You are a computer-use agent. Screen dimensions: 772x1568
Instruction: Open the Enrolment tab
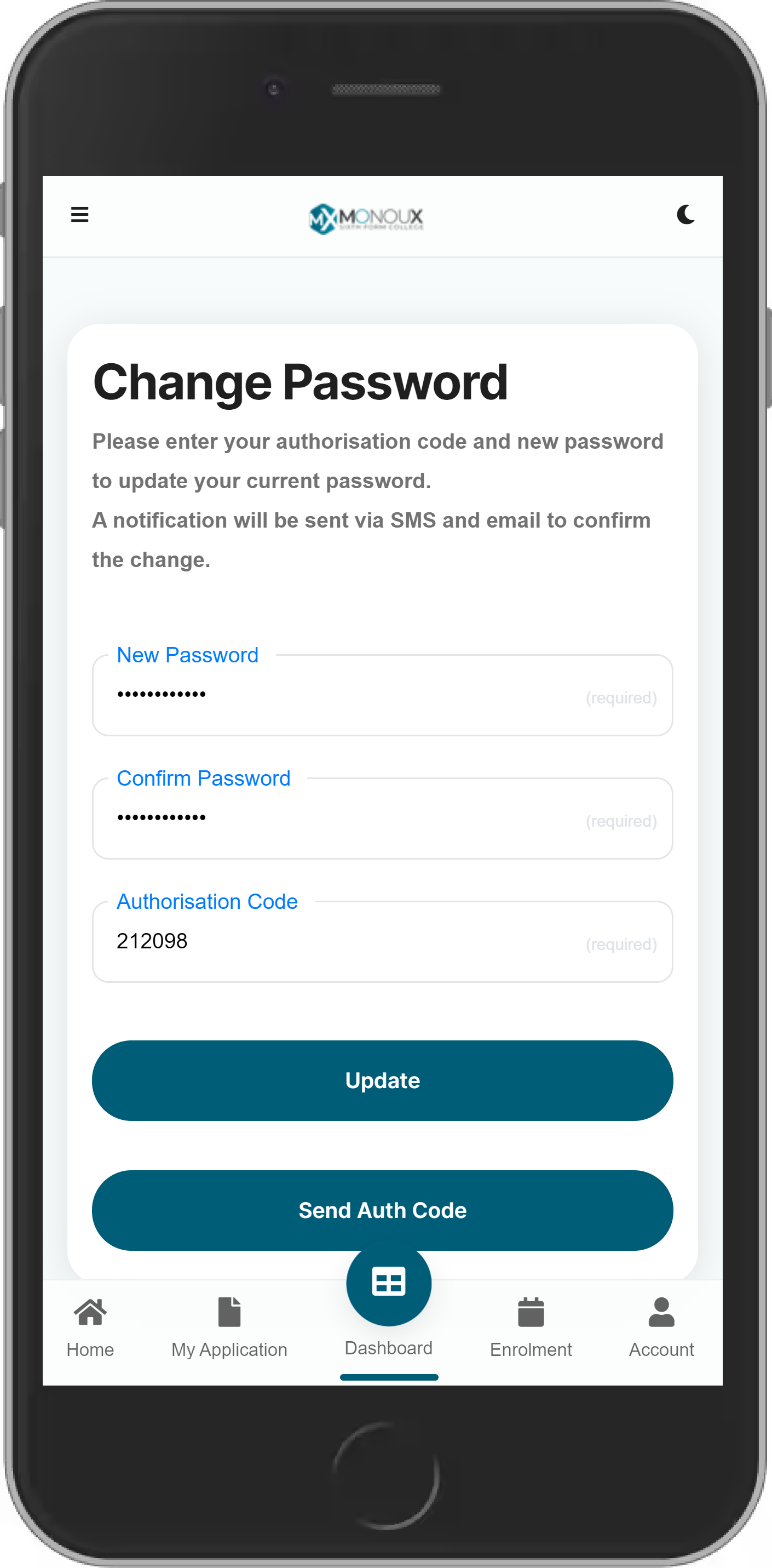pos(531,1327)
